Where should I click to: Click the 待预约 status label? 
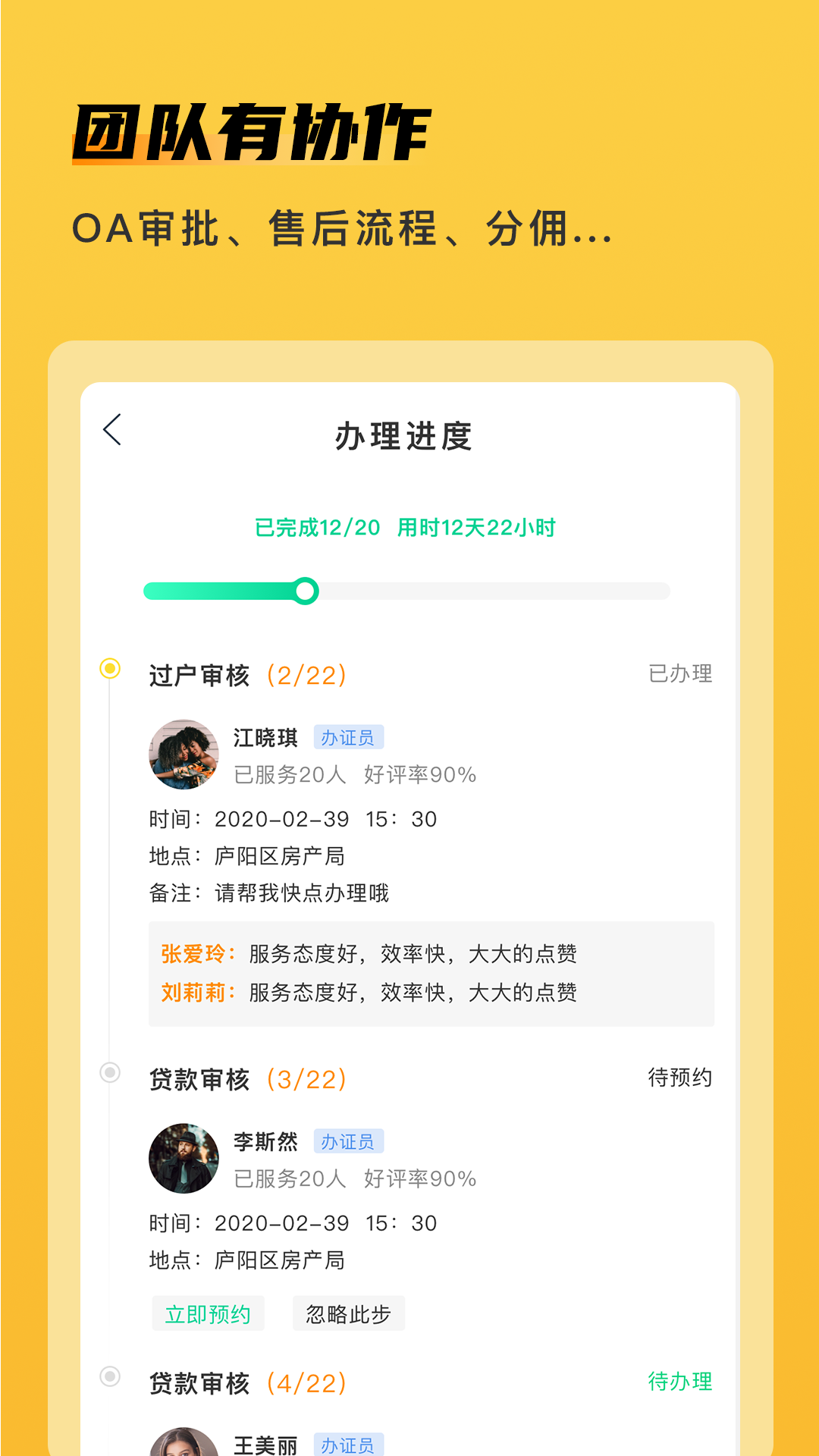pos(681,1076)
